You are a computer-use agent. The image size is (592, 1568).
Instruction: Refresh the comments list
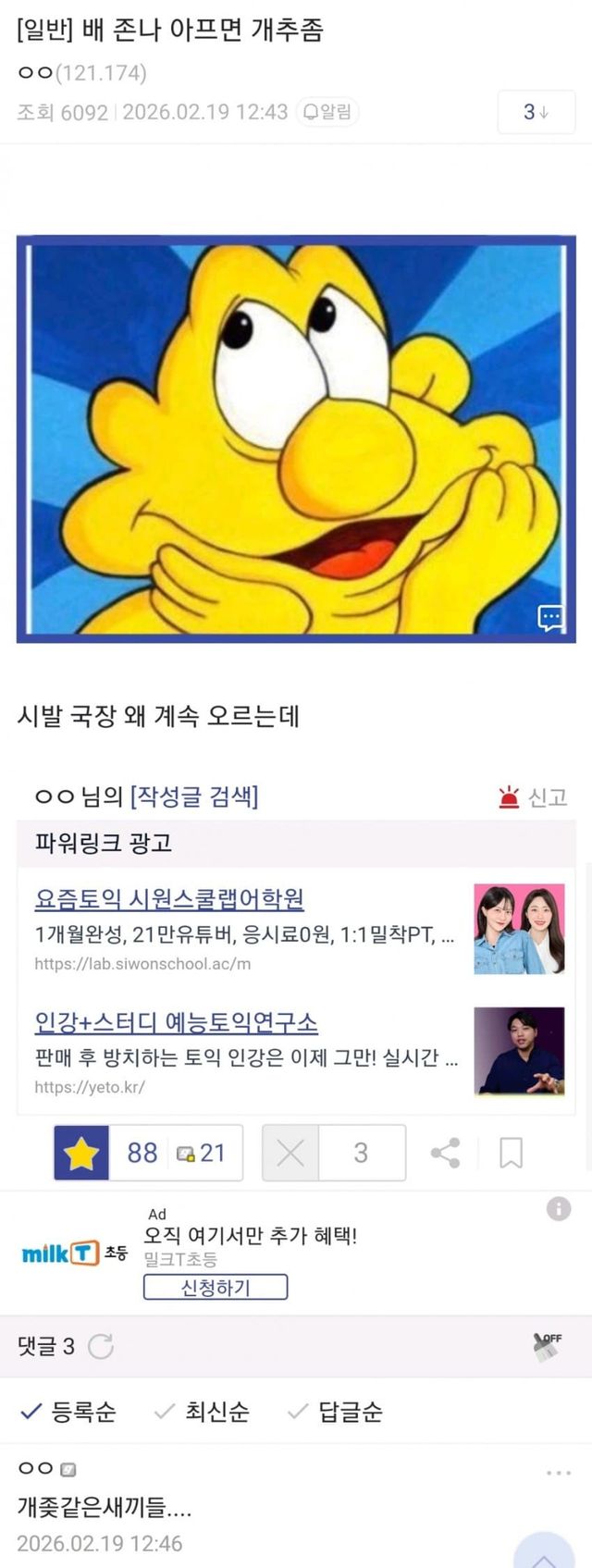pyautogui.click(x=100, y=1346)
